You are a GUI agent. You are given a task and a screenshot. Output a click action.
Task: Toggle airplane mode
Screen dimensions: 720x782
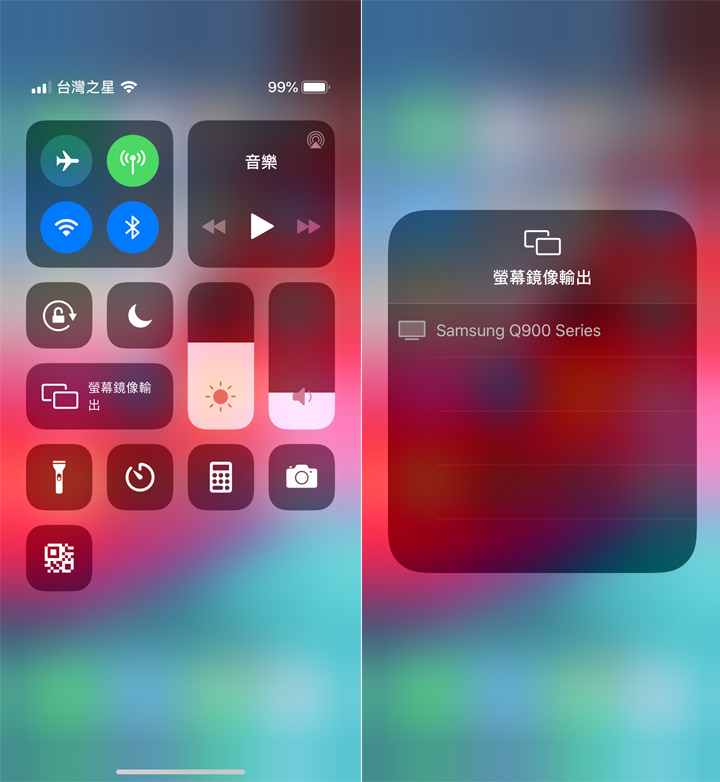click(x=66, y=161)
